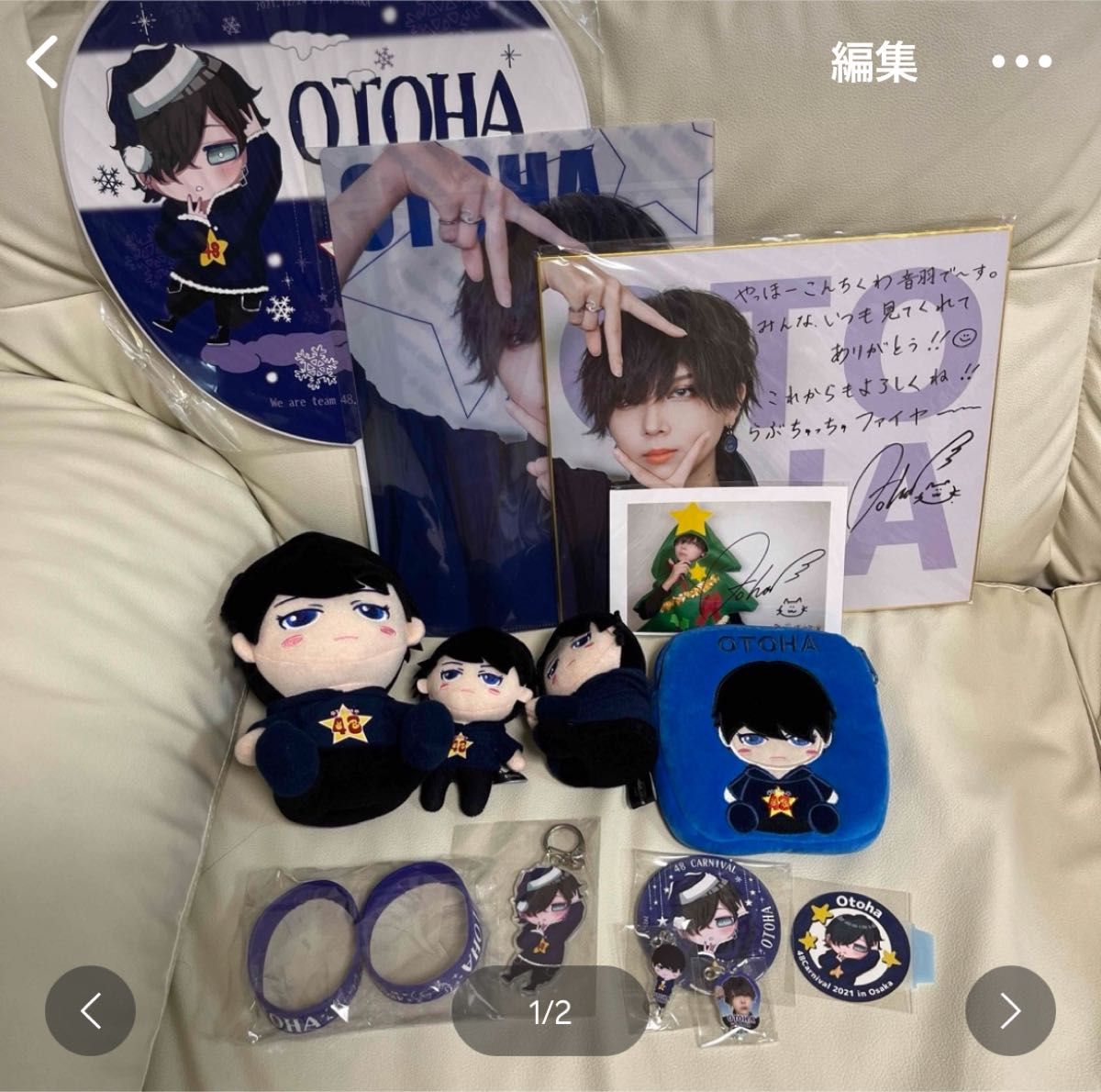
Task: Go back using the top-left arrow
Action: pyautogui.click(x=42, y=63)
